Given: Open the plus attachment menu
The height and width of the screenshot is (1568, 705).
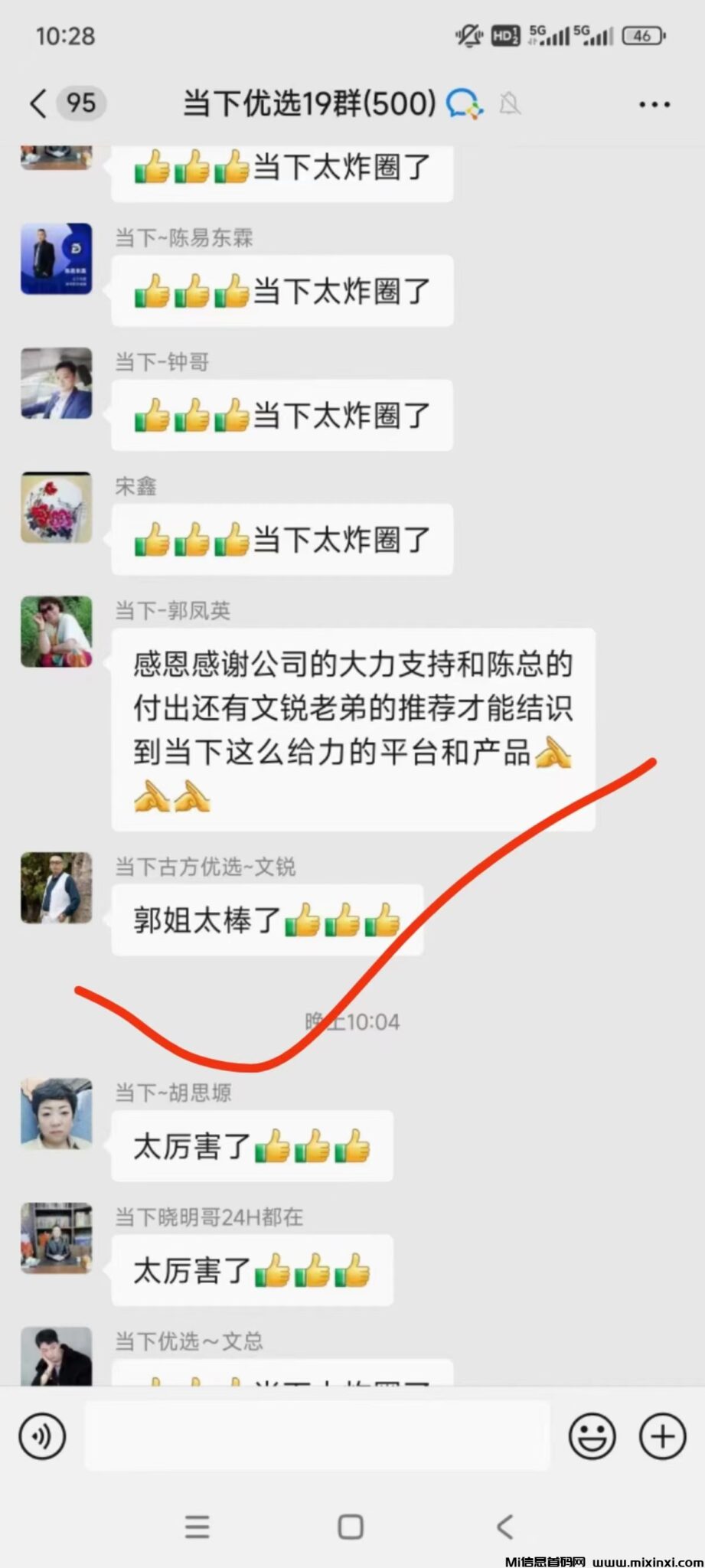Looking at the screenshot, I should click(662, 1436).
